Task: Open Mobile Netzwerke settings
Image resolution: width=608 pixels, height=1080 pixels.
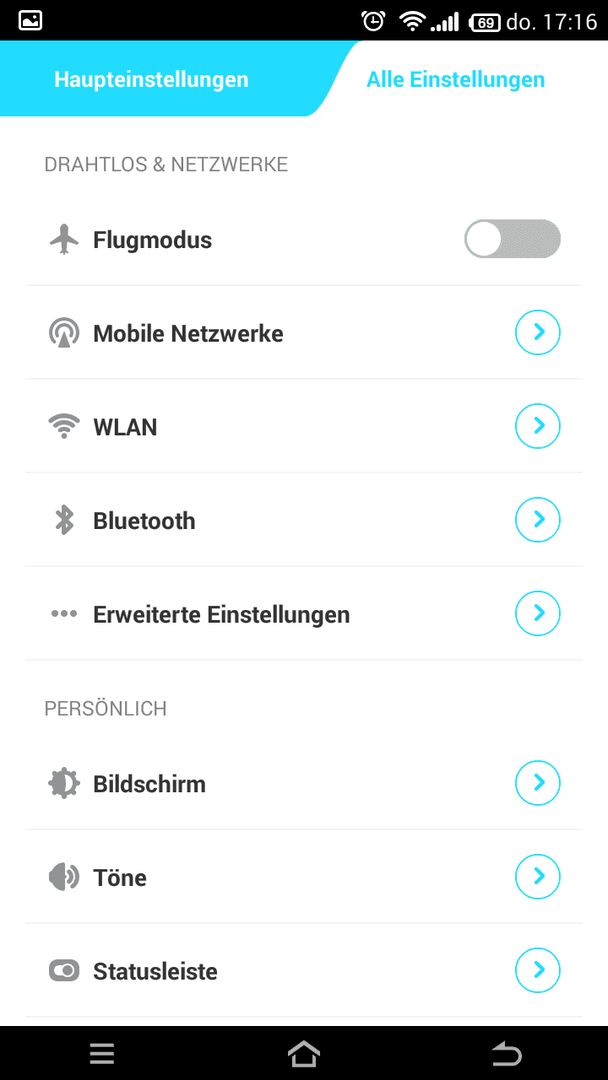Action: 304,333
